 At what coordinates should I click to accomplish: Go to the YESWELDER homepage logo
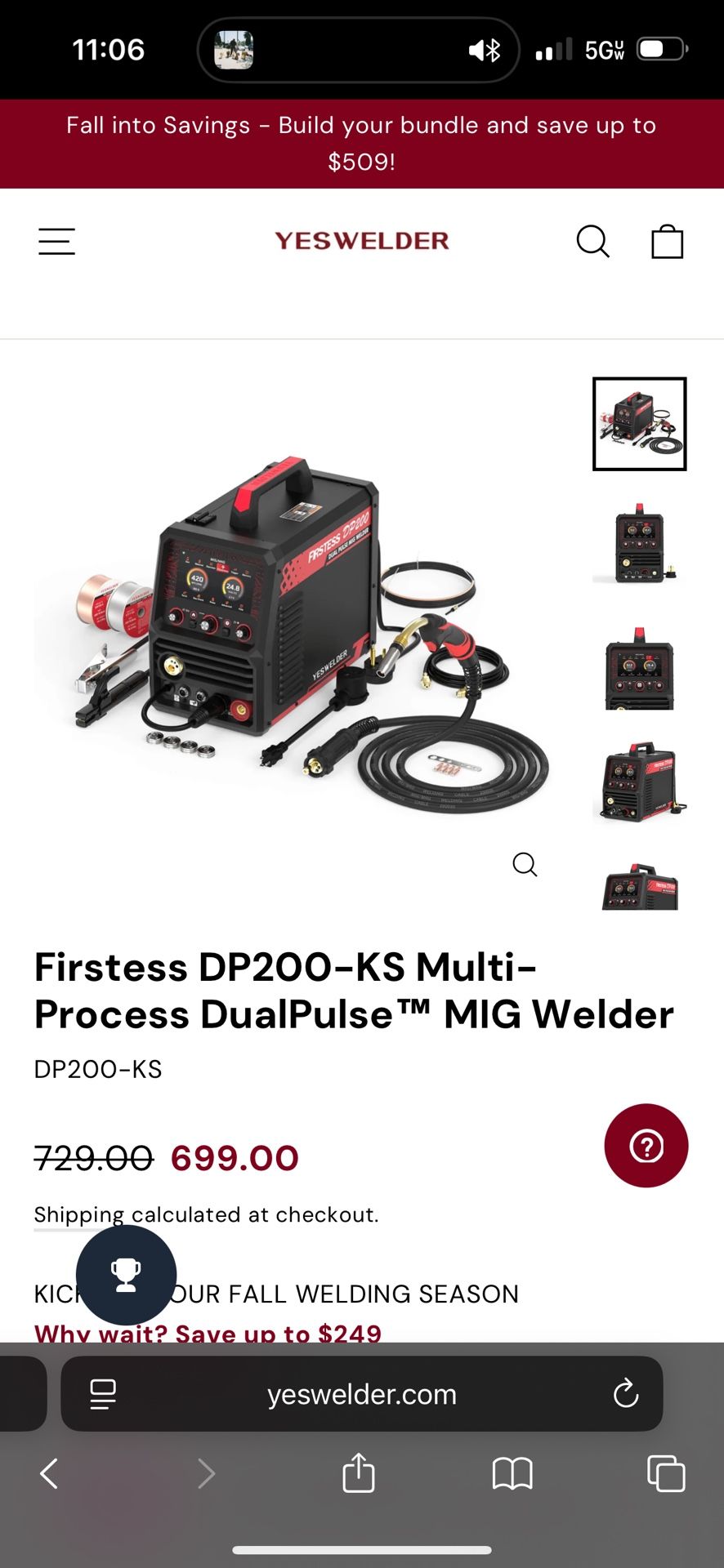click(x=361, y=241)
